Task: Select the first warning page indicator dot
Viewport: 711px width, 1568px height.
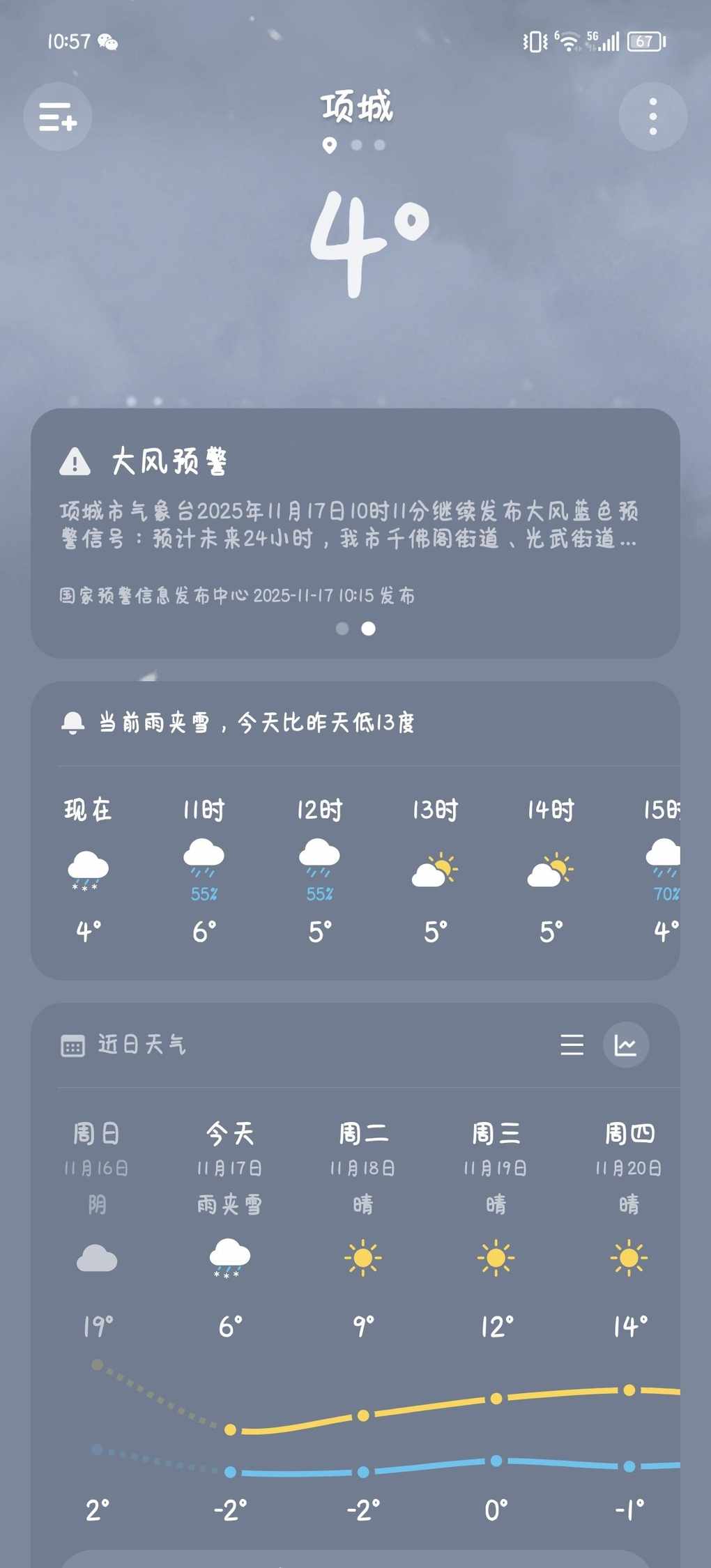Action: (x=342, y=629)
